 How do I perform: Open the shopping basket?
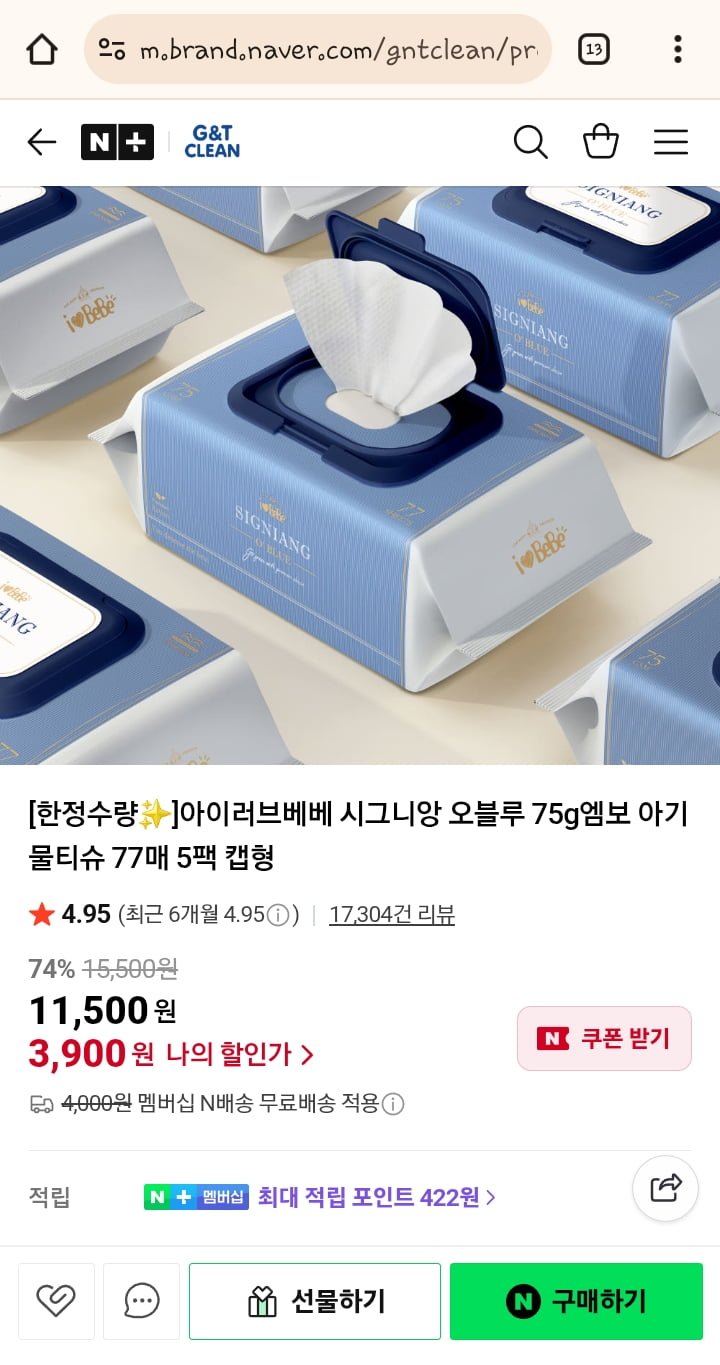[x=601, y=143]
